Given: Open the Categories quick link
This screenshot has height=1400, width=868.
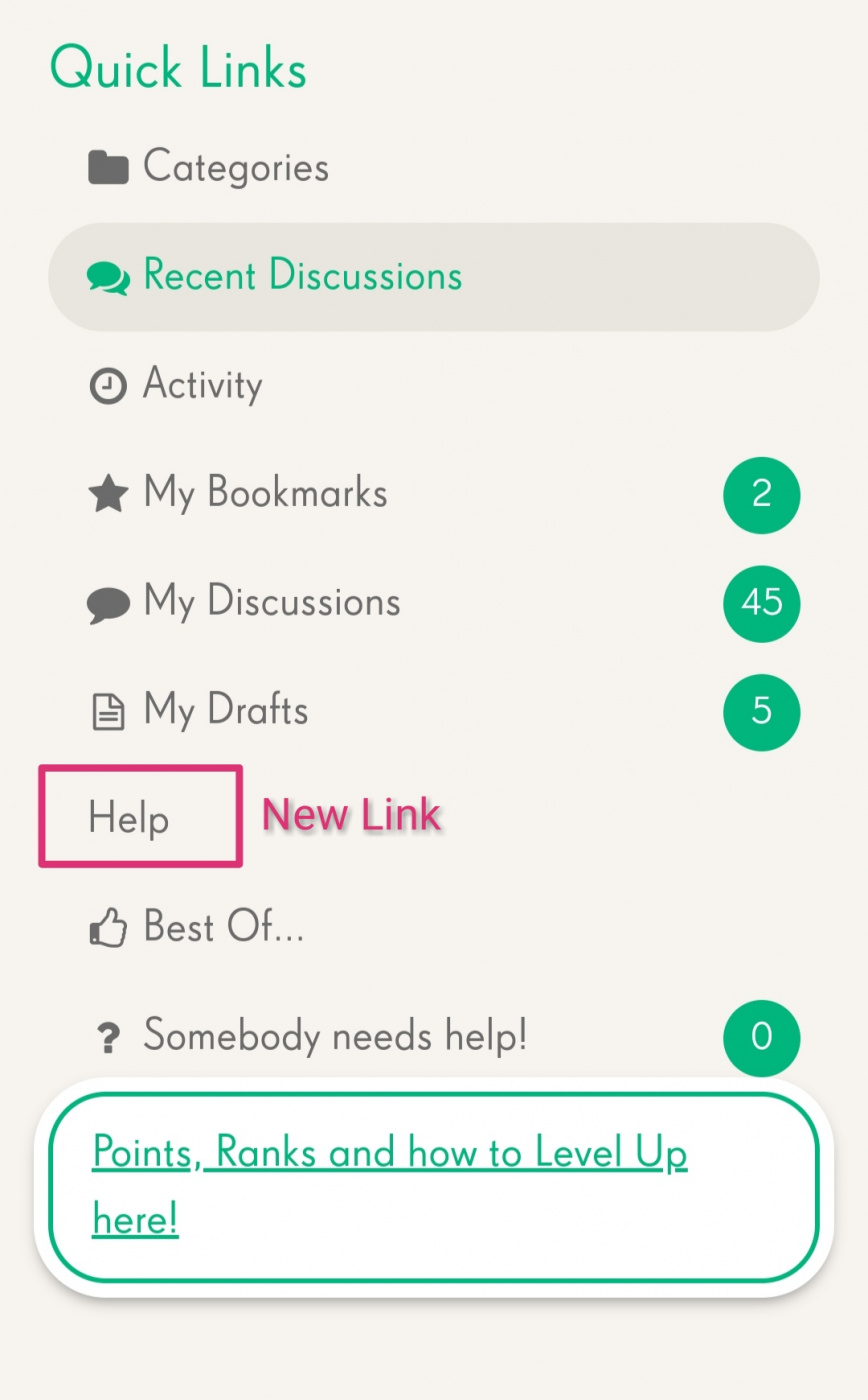Looking at the screenshot, I should tap(235, 167).
